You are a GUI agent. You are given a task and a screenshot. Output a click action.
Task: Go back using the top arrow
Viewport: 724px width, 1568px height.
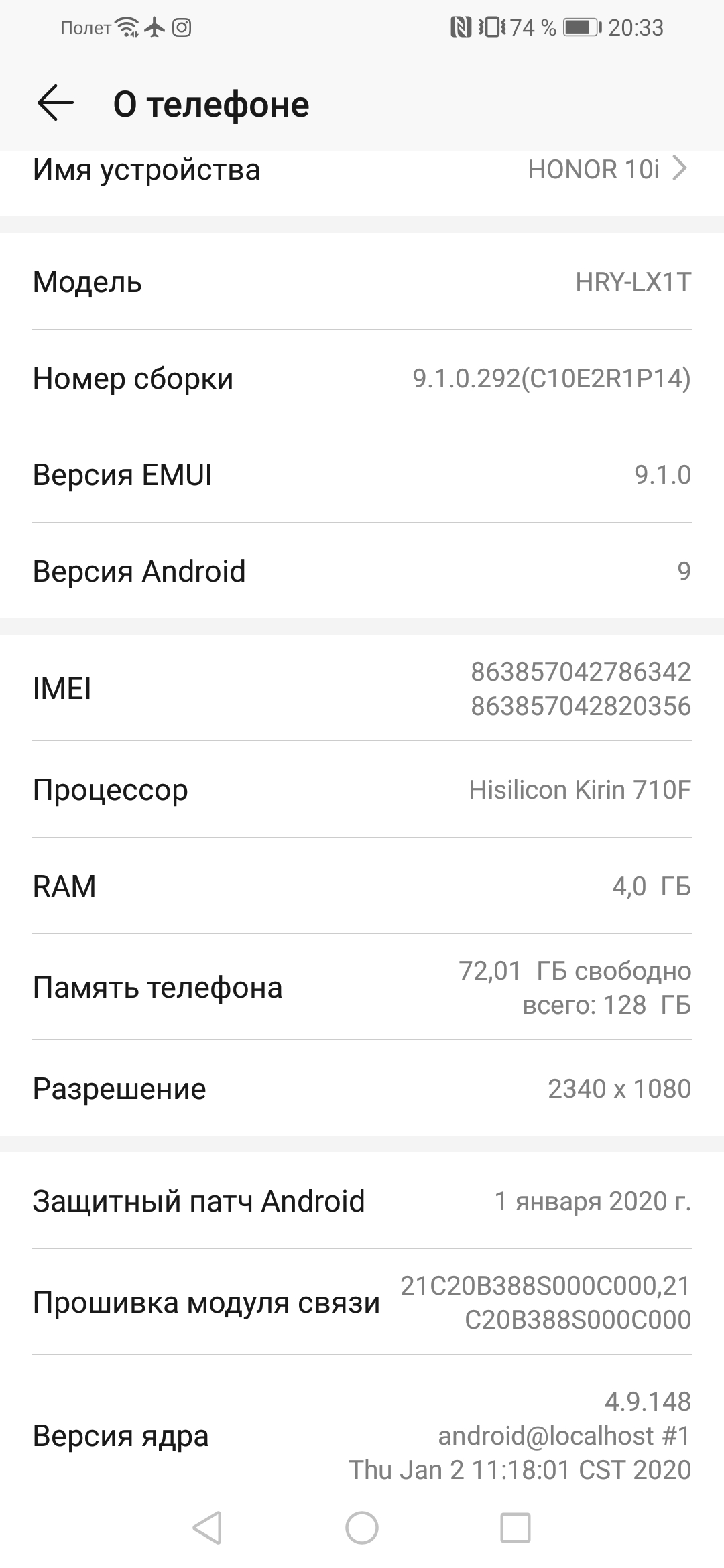coord(55,104)
